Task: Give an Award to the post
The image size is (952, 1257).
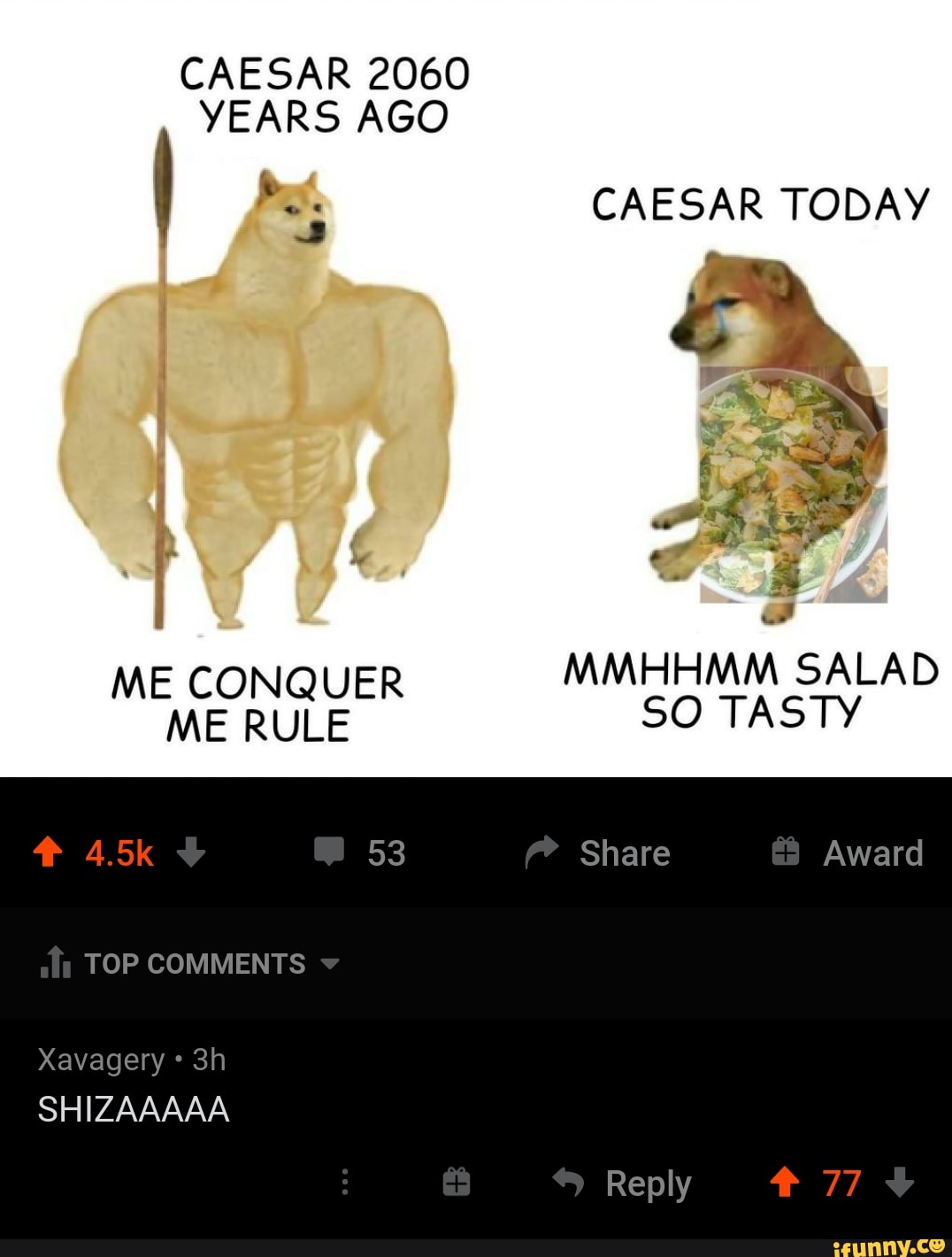Action: point(848,852)
